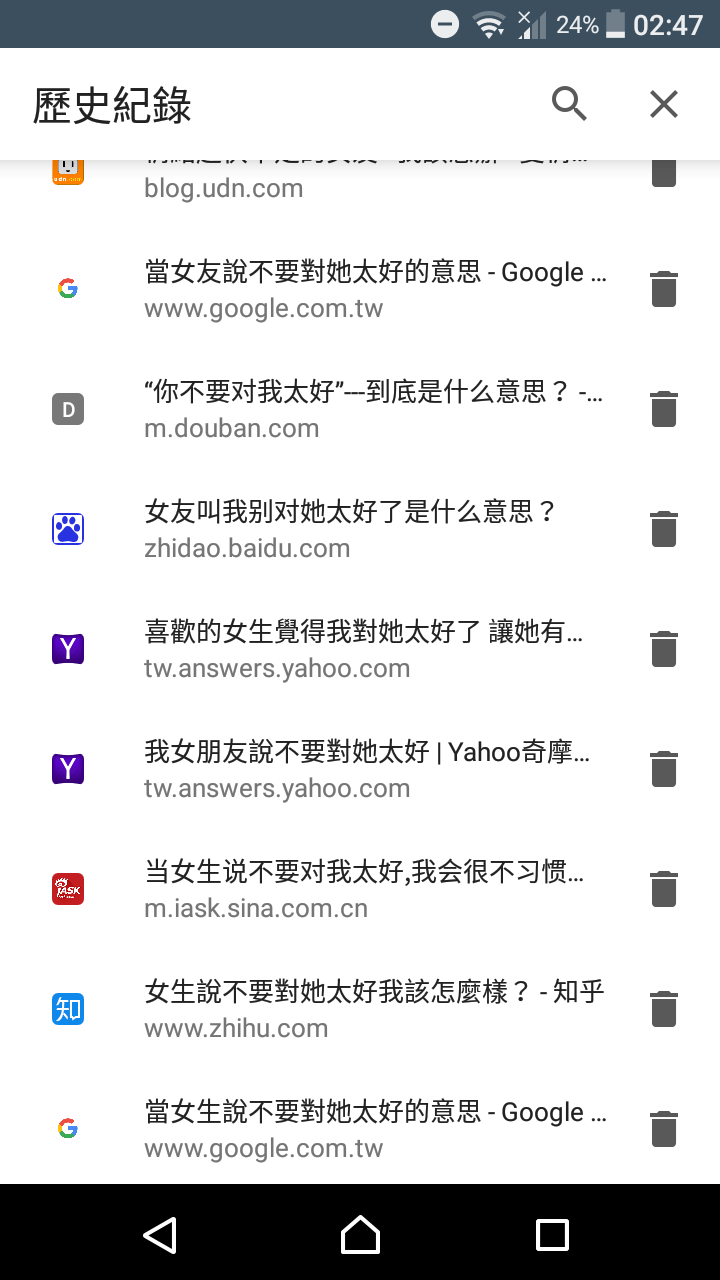720x1280 pixels.
Task: Remove the m.iask.sina.com.cn entry
Action: coord(664,889)
